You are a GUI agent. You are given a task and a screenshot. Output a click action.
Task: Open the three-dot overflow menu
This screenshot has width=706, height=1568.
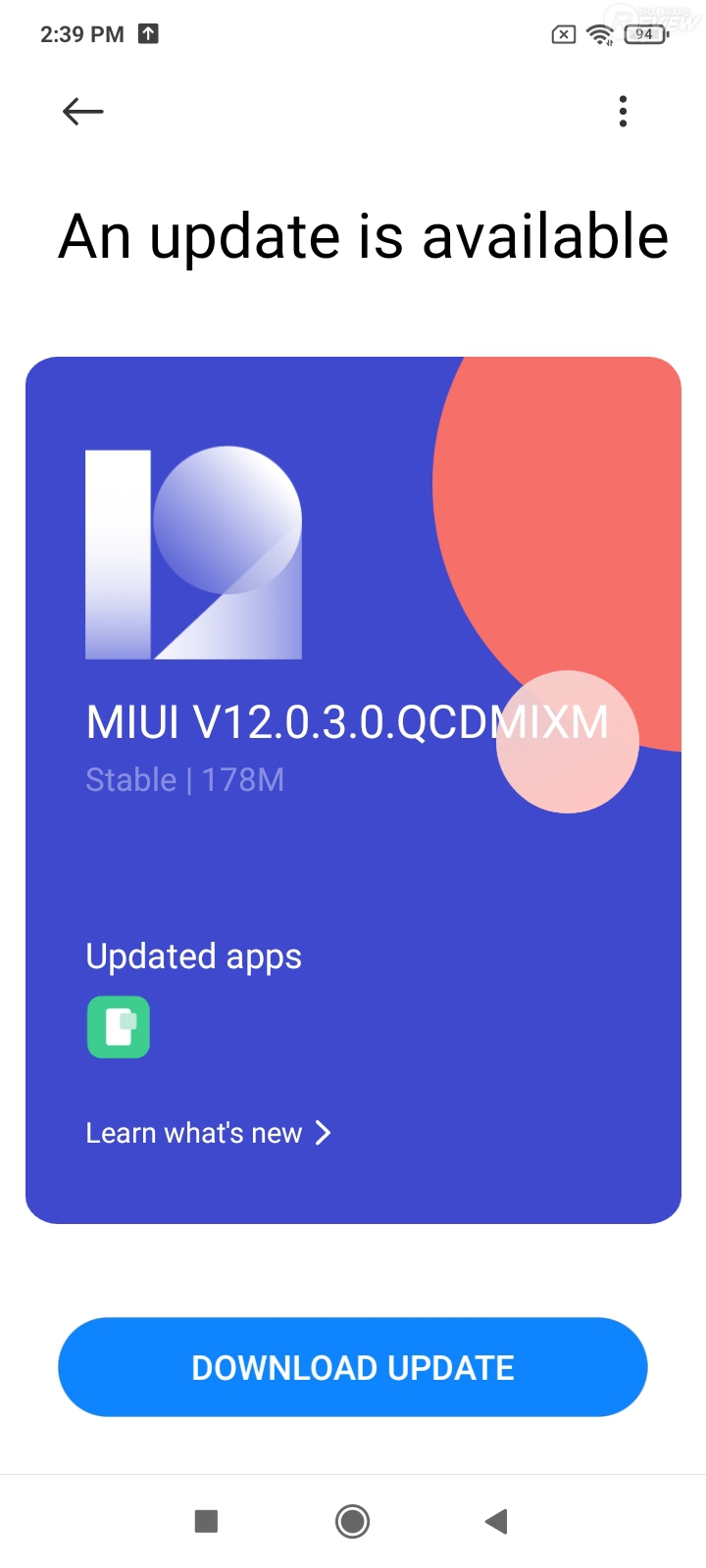[623, 112]
